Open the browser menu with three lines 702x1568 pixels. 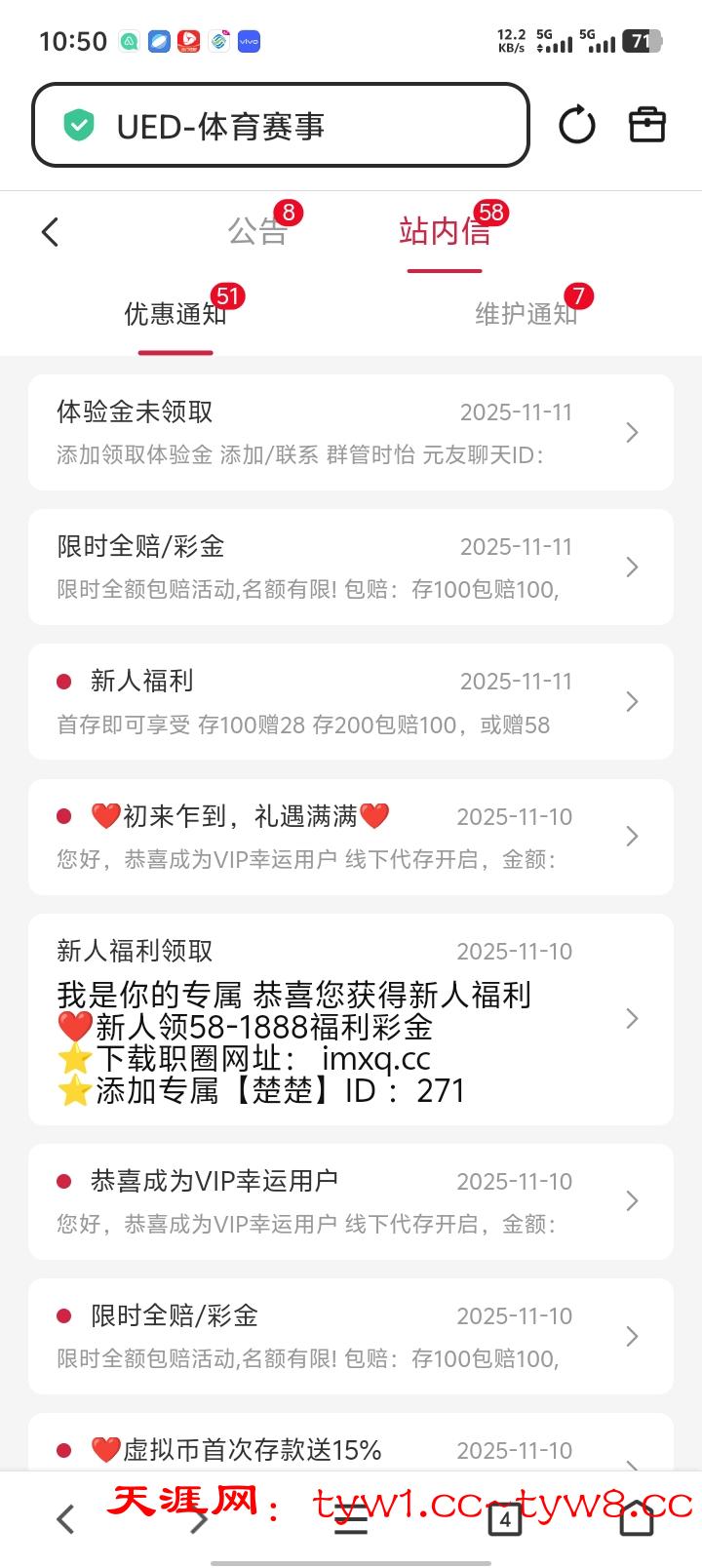[351, 1519]
